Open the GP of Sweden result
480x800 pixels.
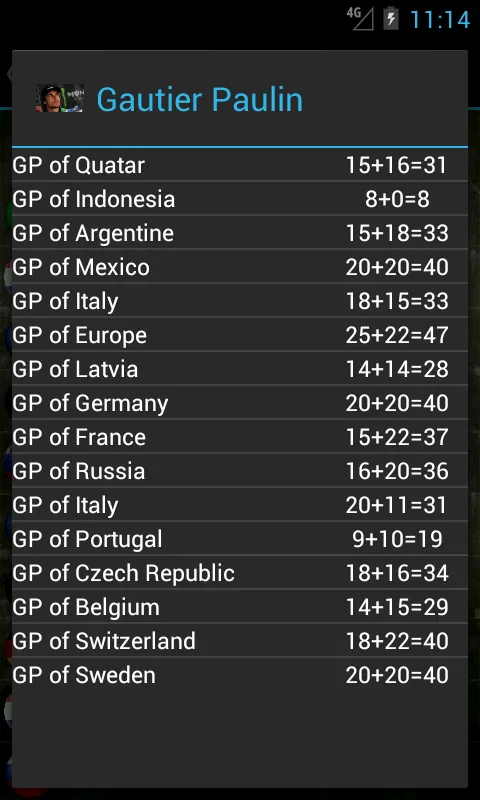point(240,675)
